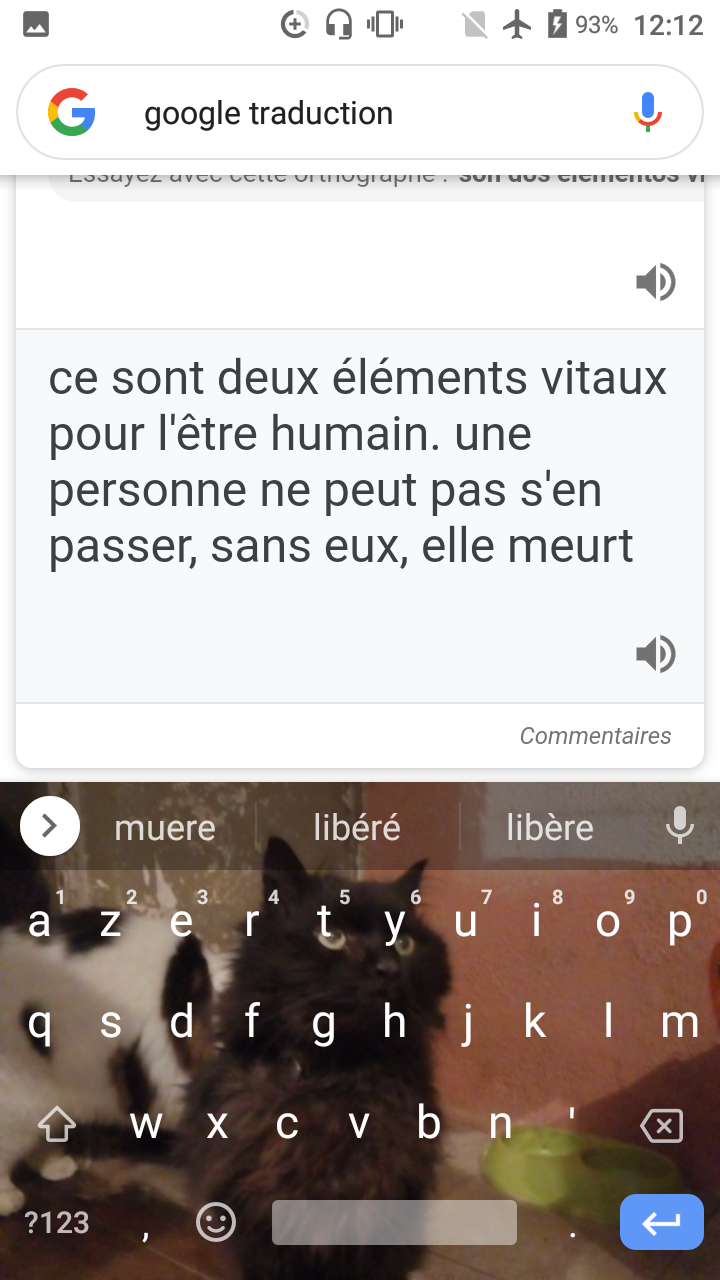Tap the keyboard backspace key
The height and width of the screenshot is (1280, 720).
661,1126
